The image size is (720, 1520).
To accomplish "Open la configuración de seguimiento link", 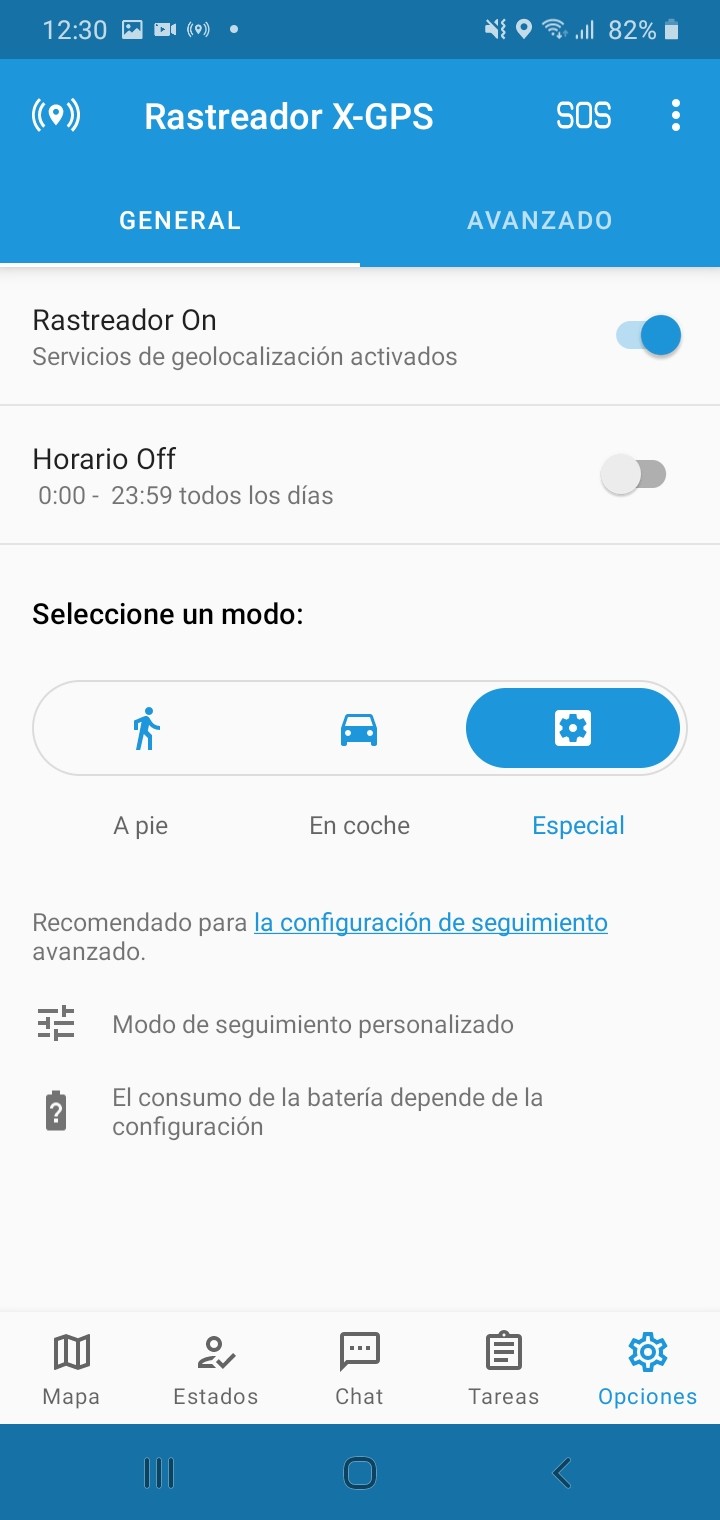I will coord(430,922).
